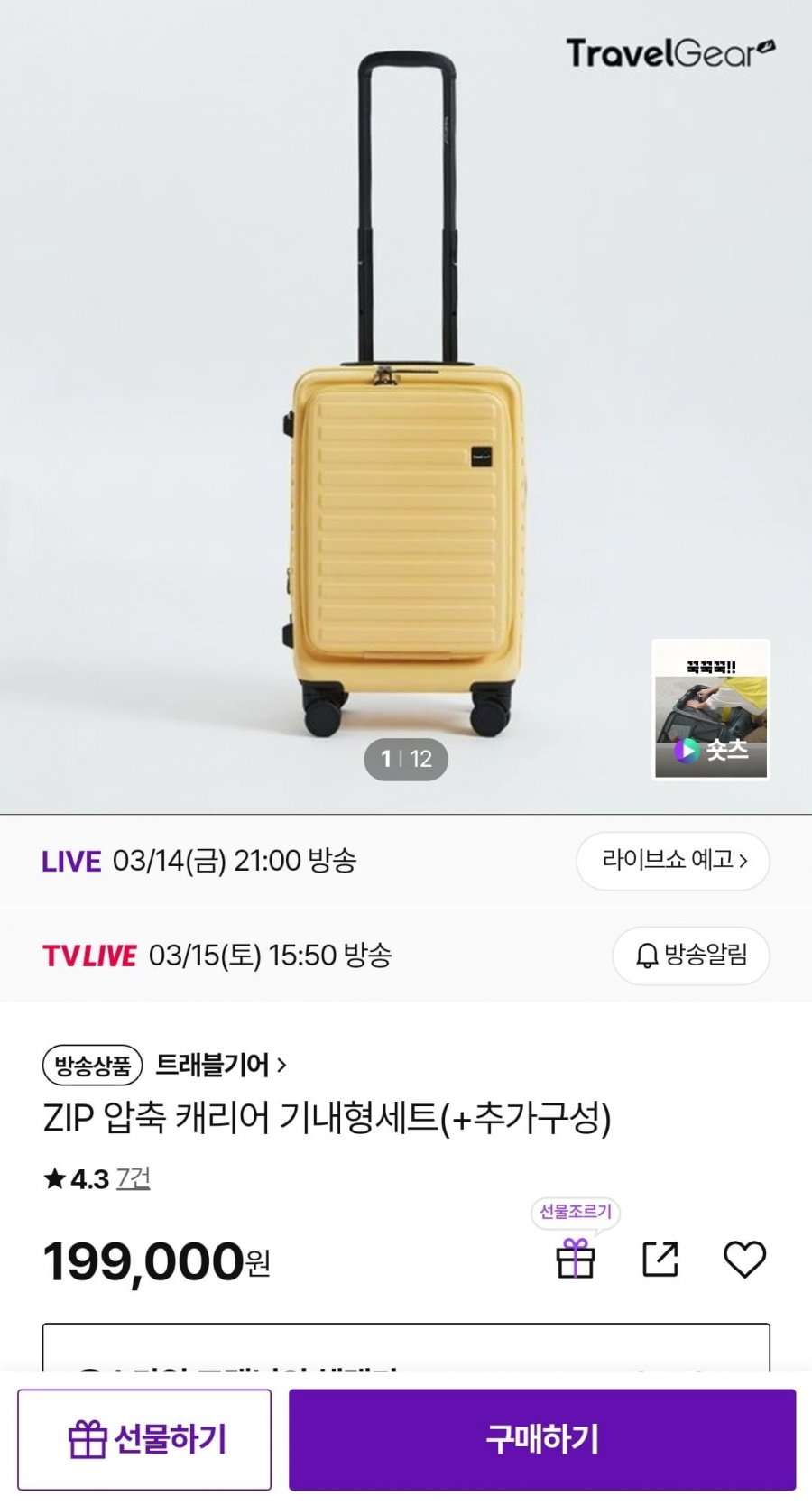812x1505 pixels.
Task: Share this product
Action: (x=660, y=1259)
